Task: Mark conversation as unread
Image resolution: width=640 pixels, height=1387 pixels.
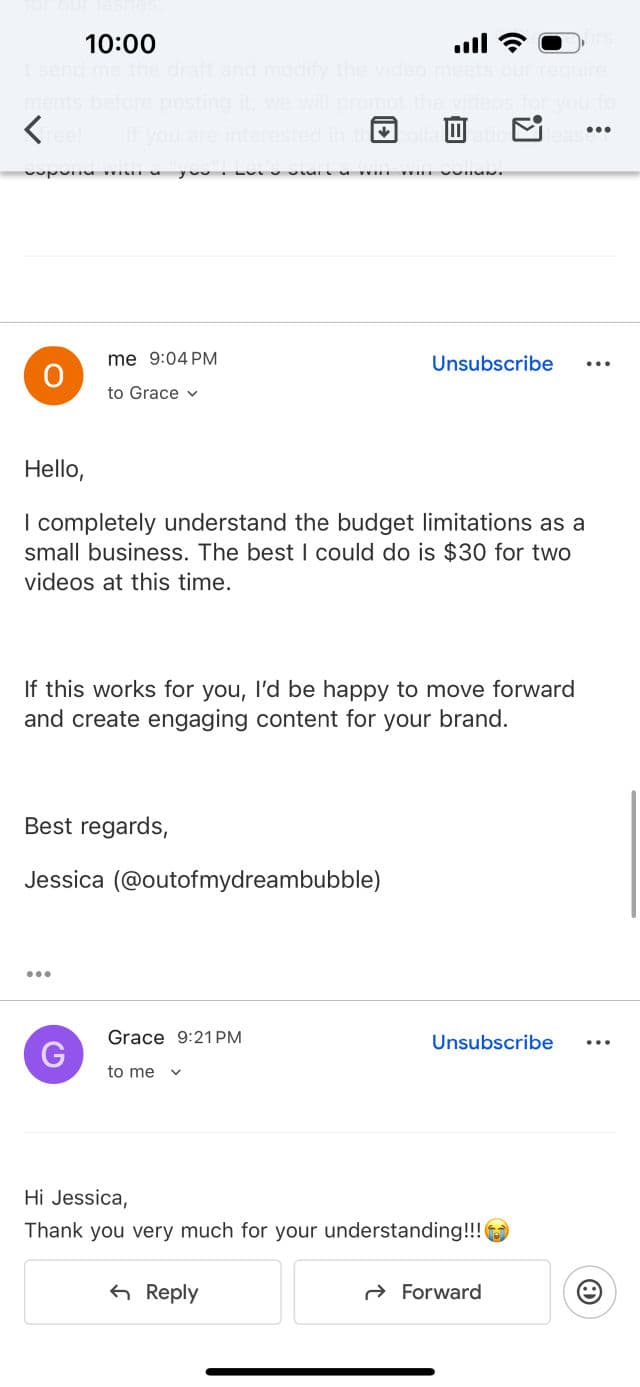Action: 526,129
